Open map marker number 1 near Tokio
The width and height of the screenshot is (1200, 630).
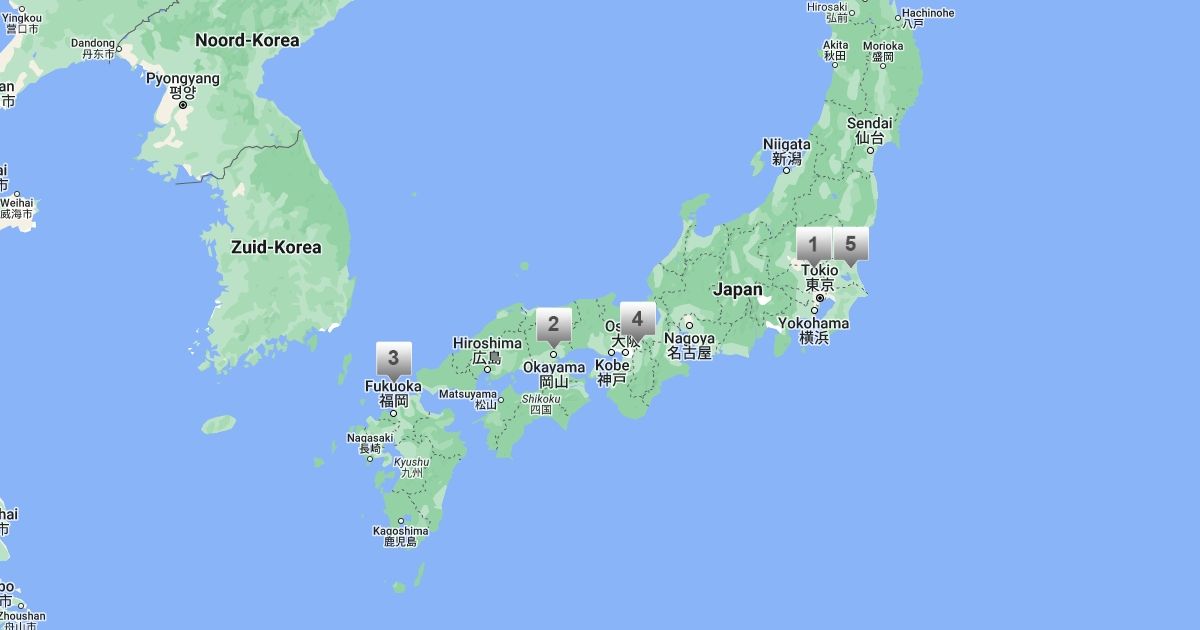click(813, 244)
